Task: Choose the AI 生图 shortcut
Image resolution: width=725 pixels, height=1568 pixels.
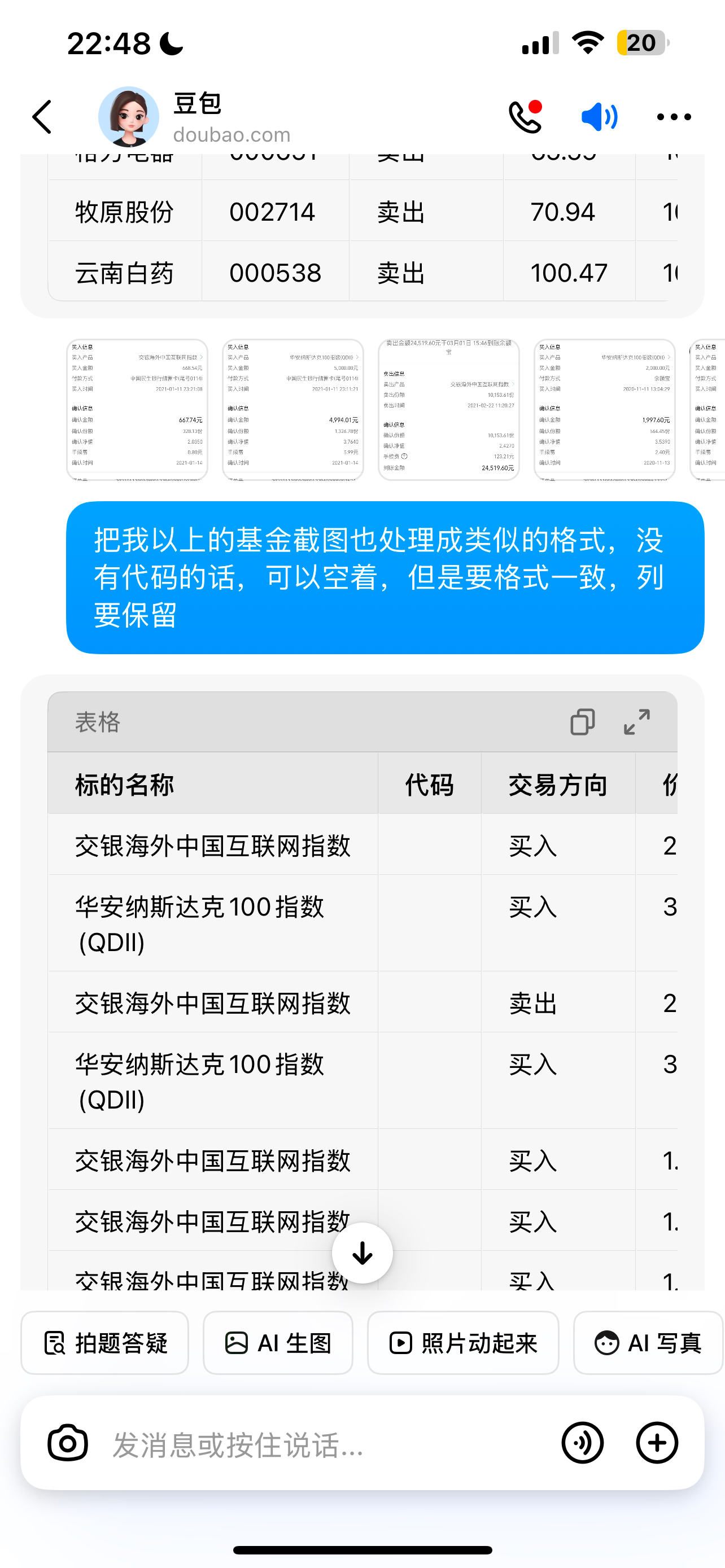Action: point(278,1343)
